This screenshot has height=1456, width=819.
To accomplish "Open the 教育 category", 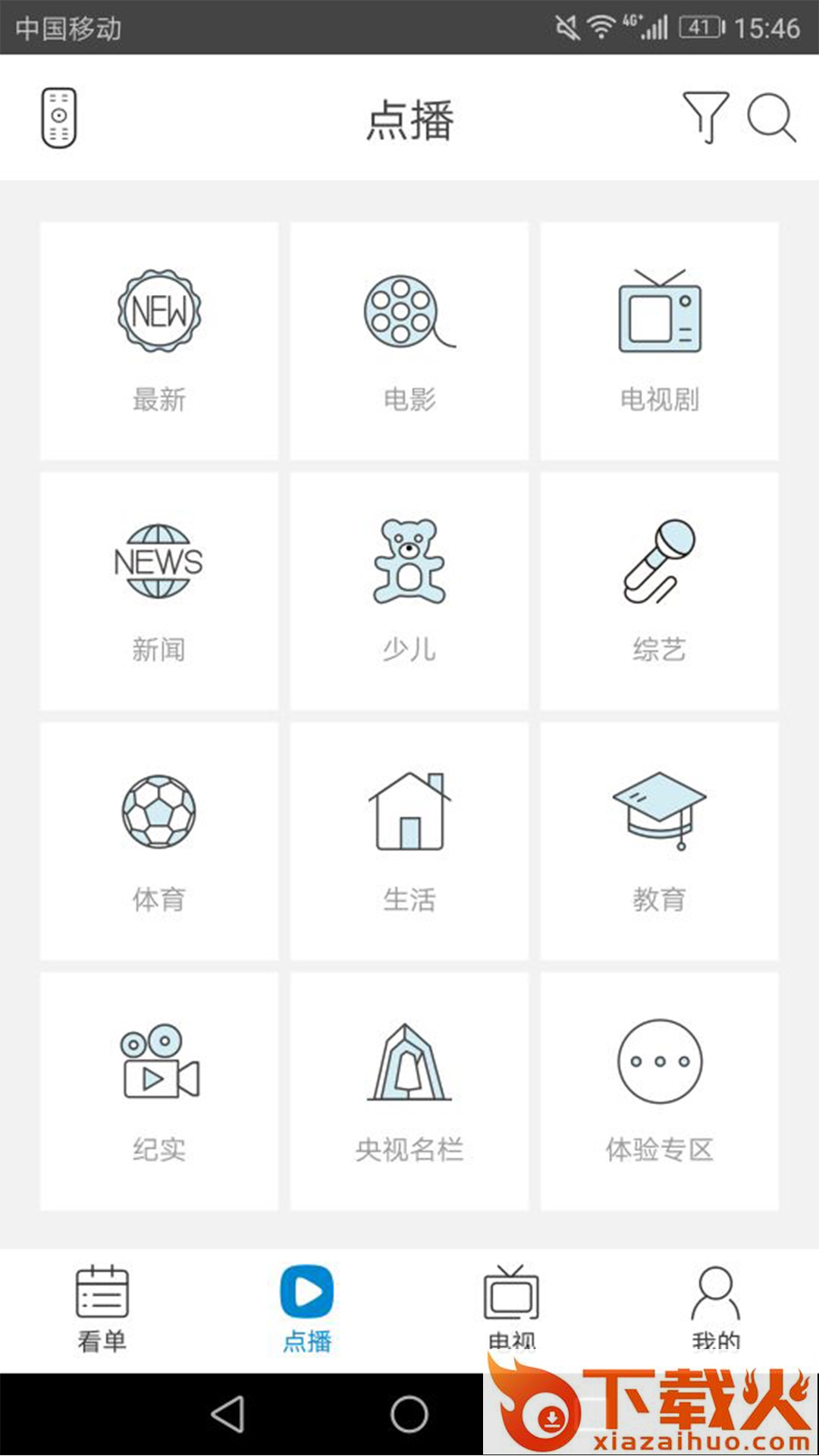I will tap(660, 841).
